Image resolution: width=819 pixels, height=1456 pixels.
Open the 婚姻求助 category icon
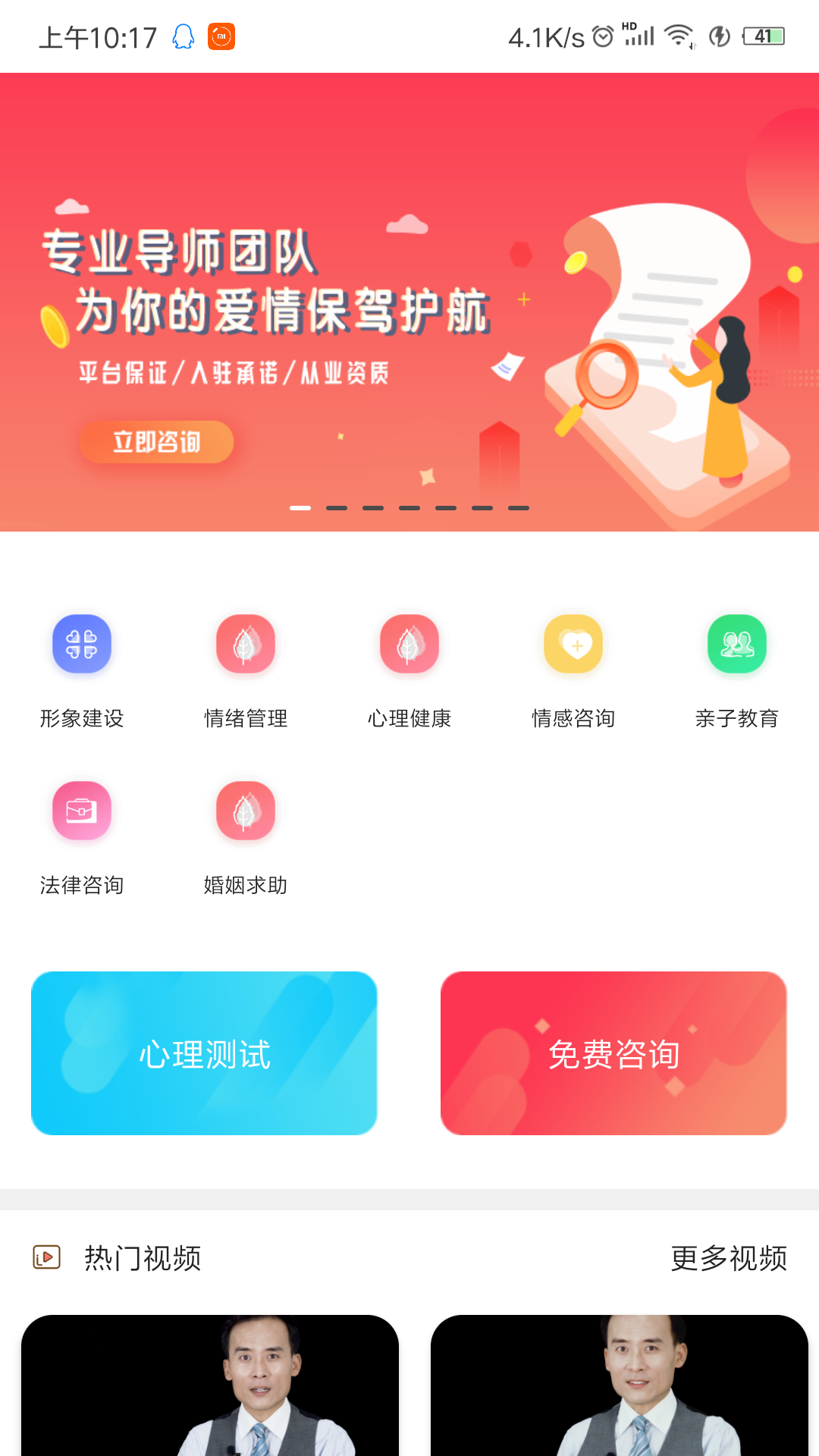coord(245,810)
